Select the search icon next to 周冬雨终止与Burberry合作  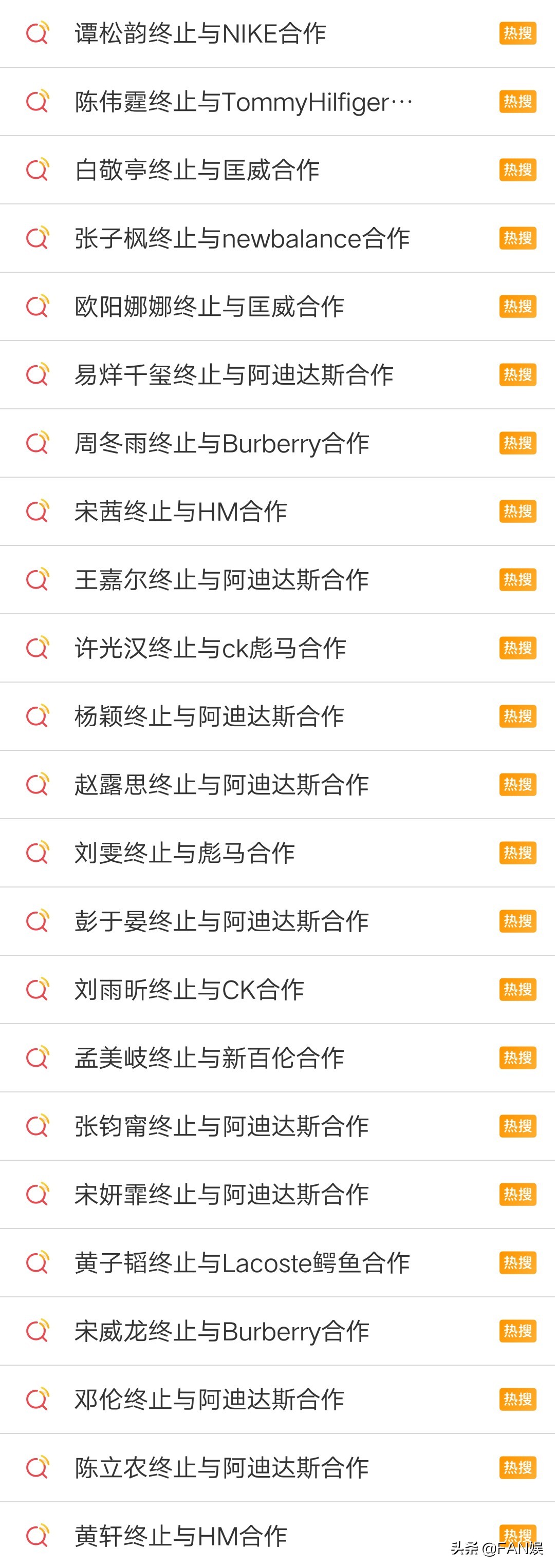coord(38,443)
